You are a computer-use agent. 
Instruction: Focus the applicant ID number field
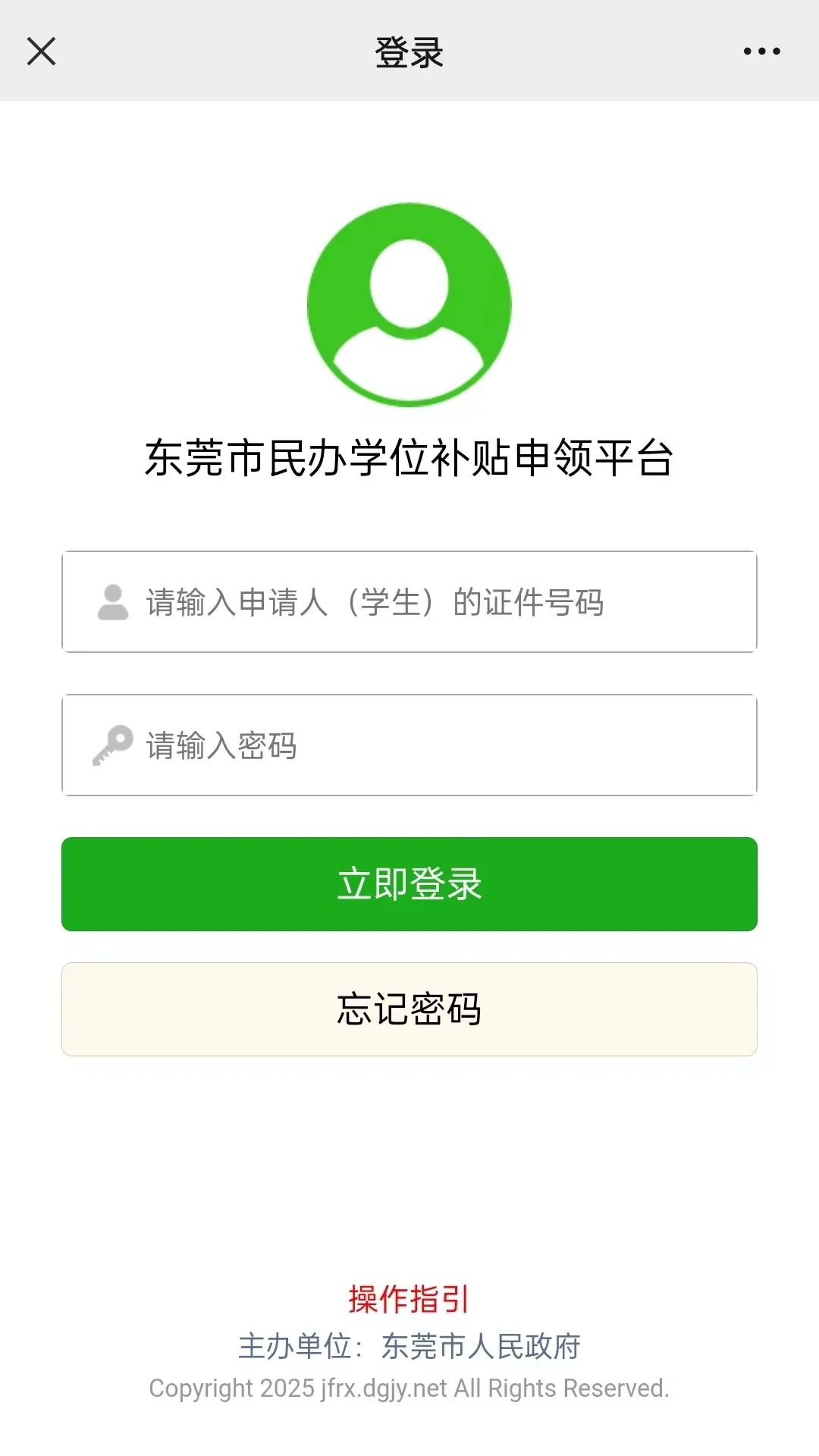[x=409, y=601]
